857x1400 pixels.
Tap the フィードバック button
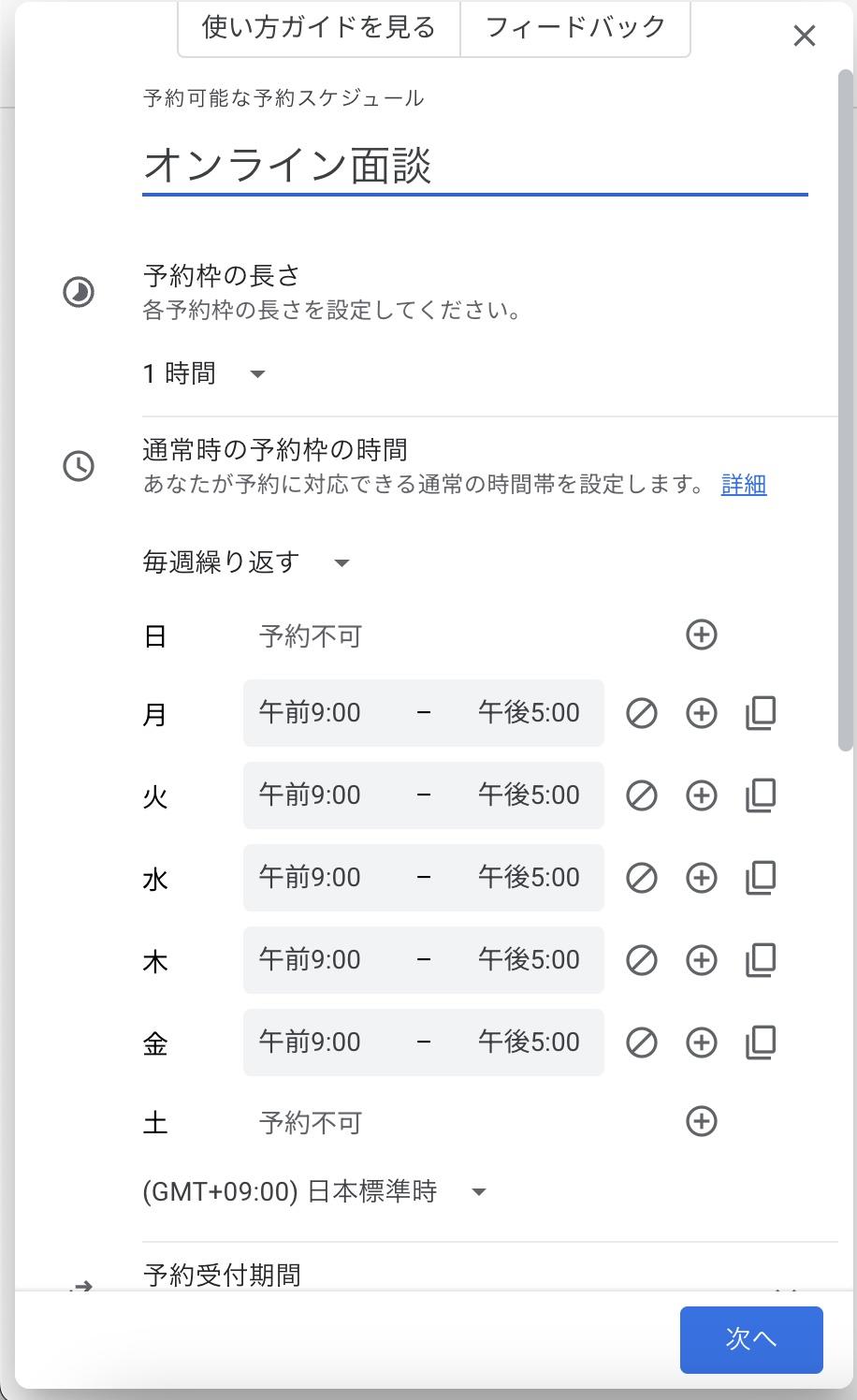tap(575, 28)
